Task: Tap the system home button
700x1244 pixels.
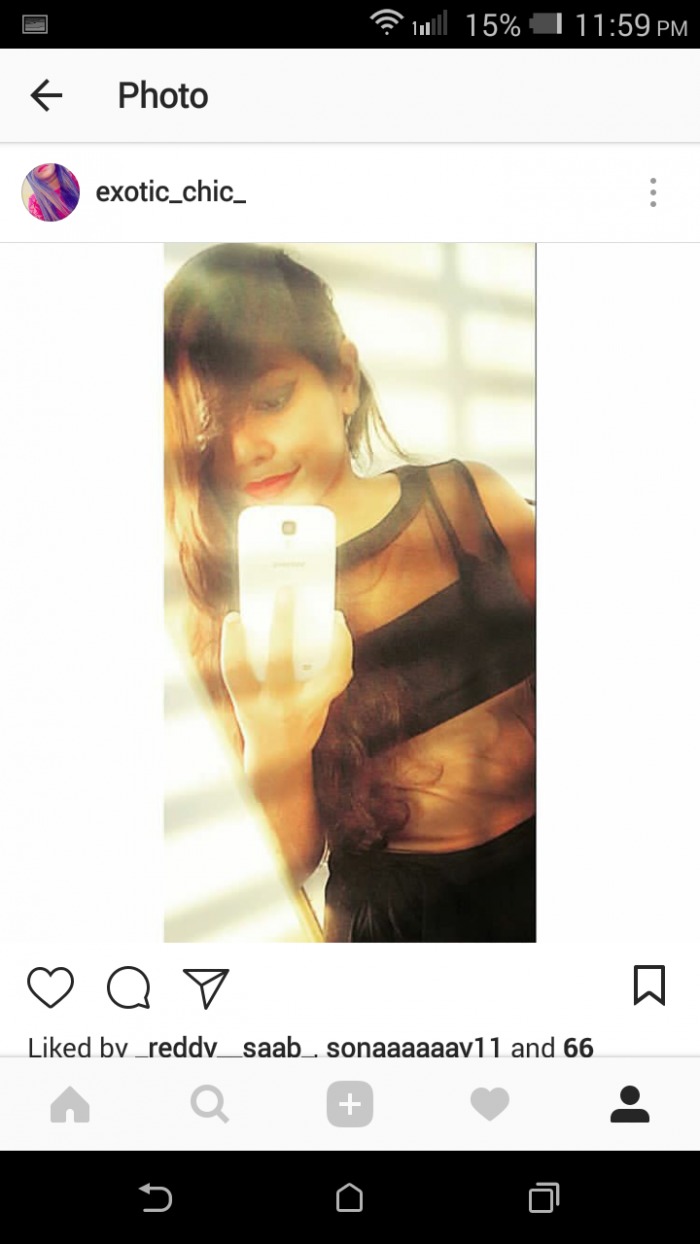Action: pyautogui.click(x=349, y=1197)
